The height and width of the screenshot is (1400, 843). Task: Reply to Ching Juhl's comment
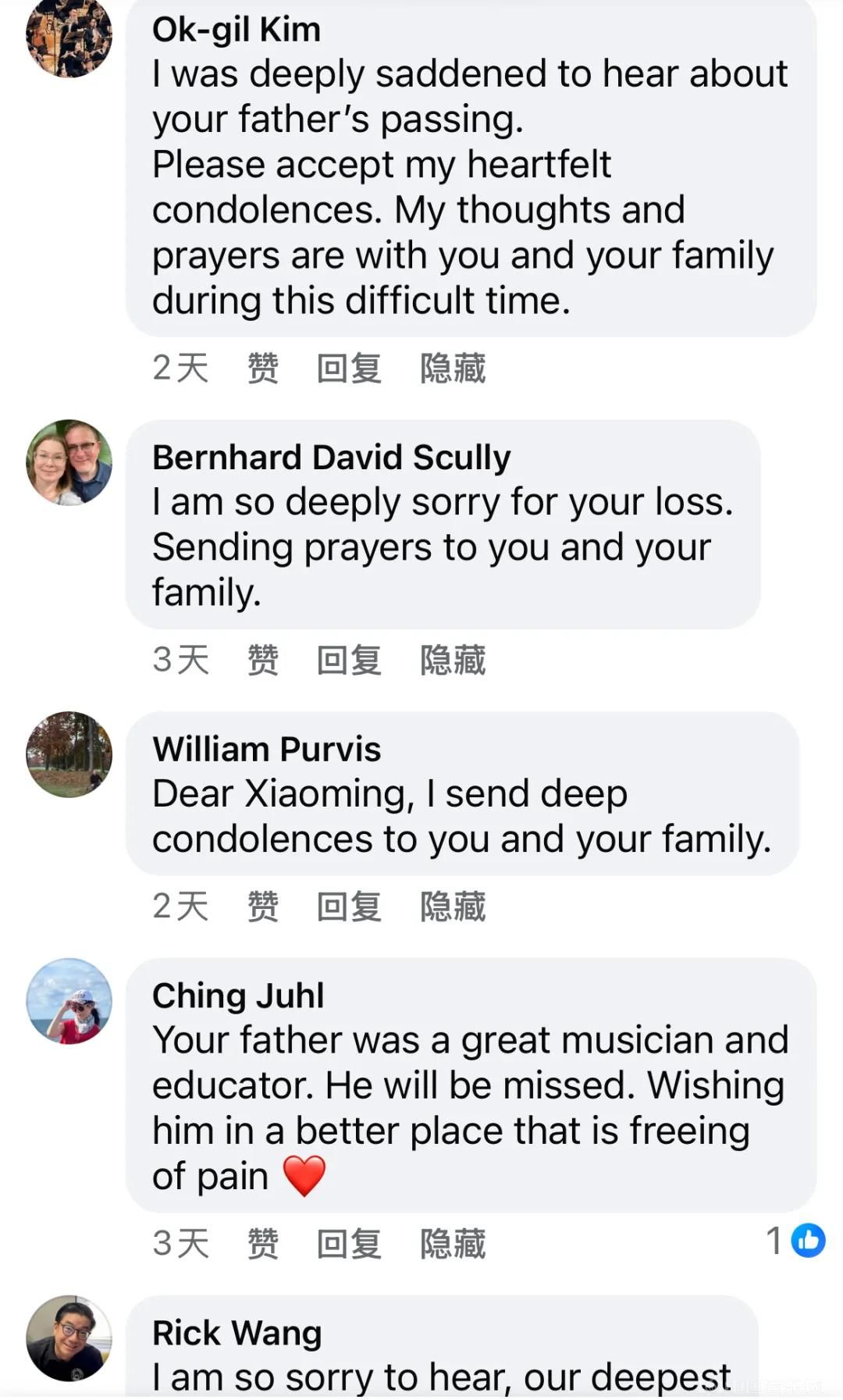pyautogui.click(x=349, y=1244)
